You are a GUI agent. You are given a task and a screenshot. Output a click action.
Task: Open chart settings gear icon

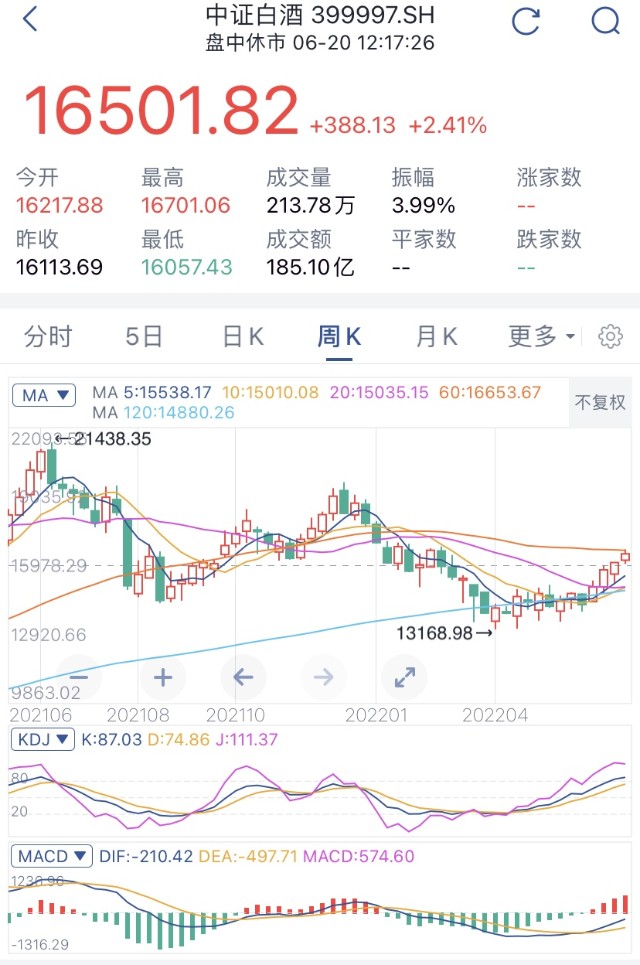point(610,337)
